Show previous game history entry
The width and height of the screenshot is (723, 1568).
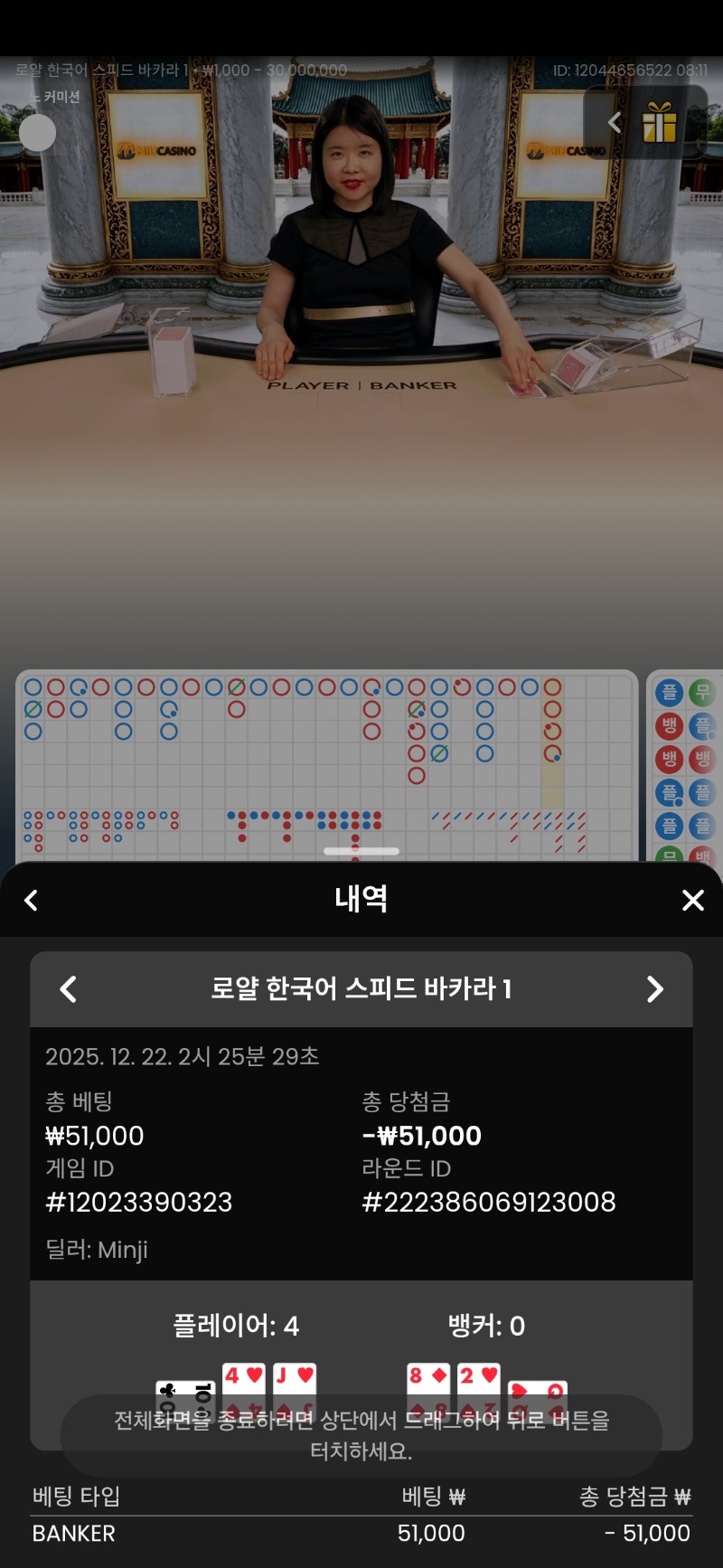69,989
